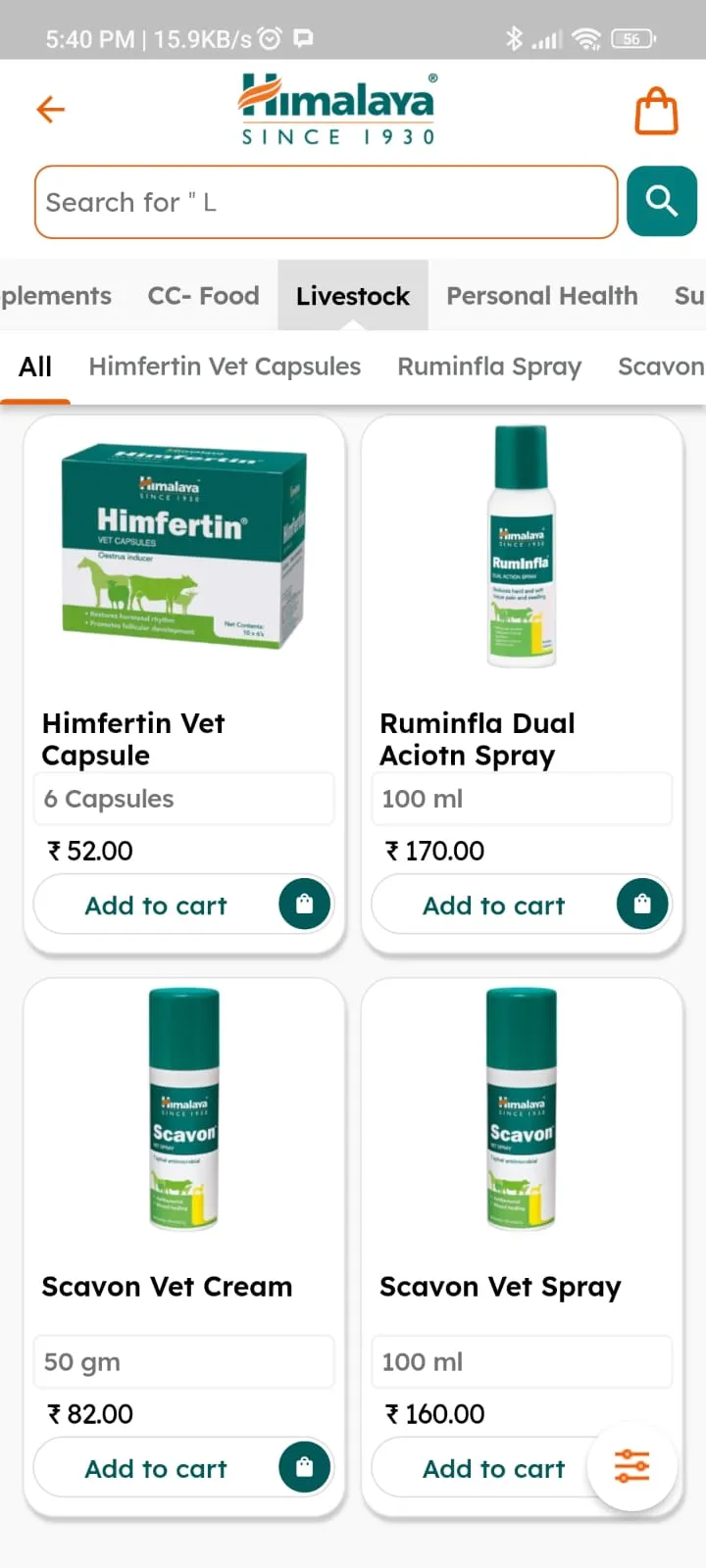The height and width of the screenshot is (1568, 706).
Task: Go back using the orange arrow
Action: [50, 109]
